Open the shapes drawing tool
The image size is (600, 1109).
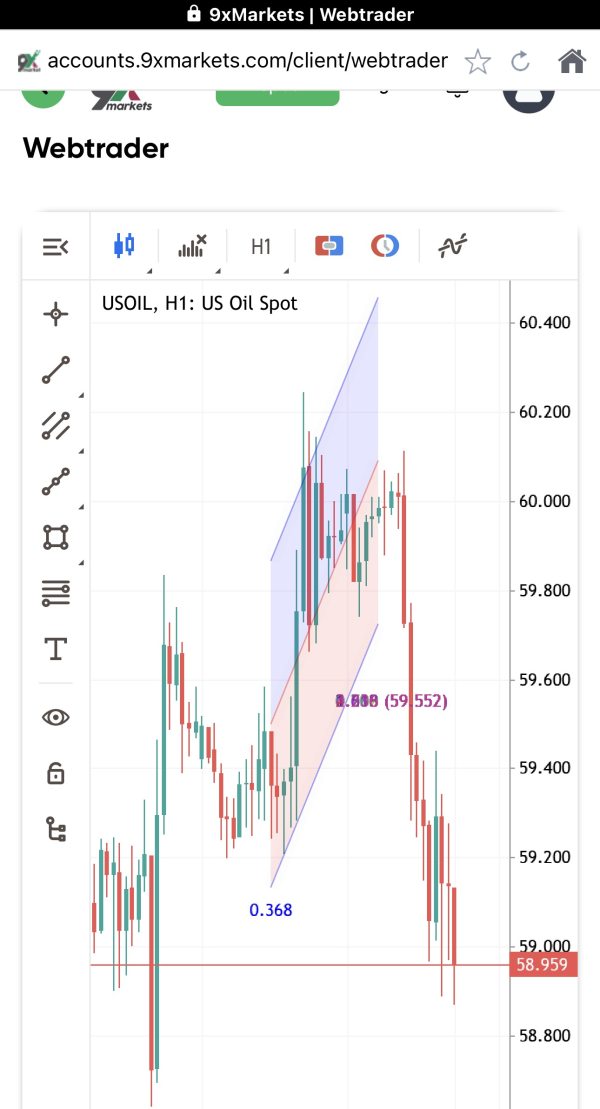tap(55, 538)
